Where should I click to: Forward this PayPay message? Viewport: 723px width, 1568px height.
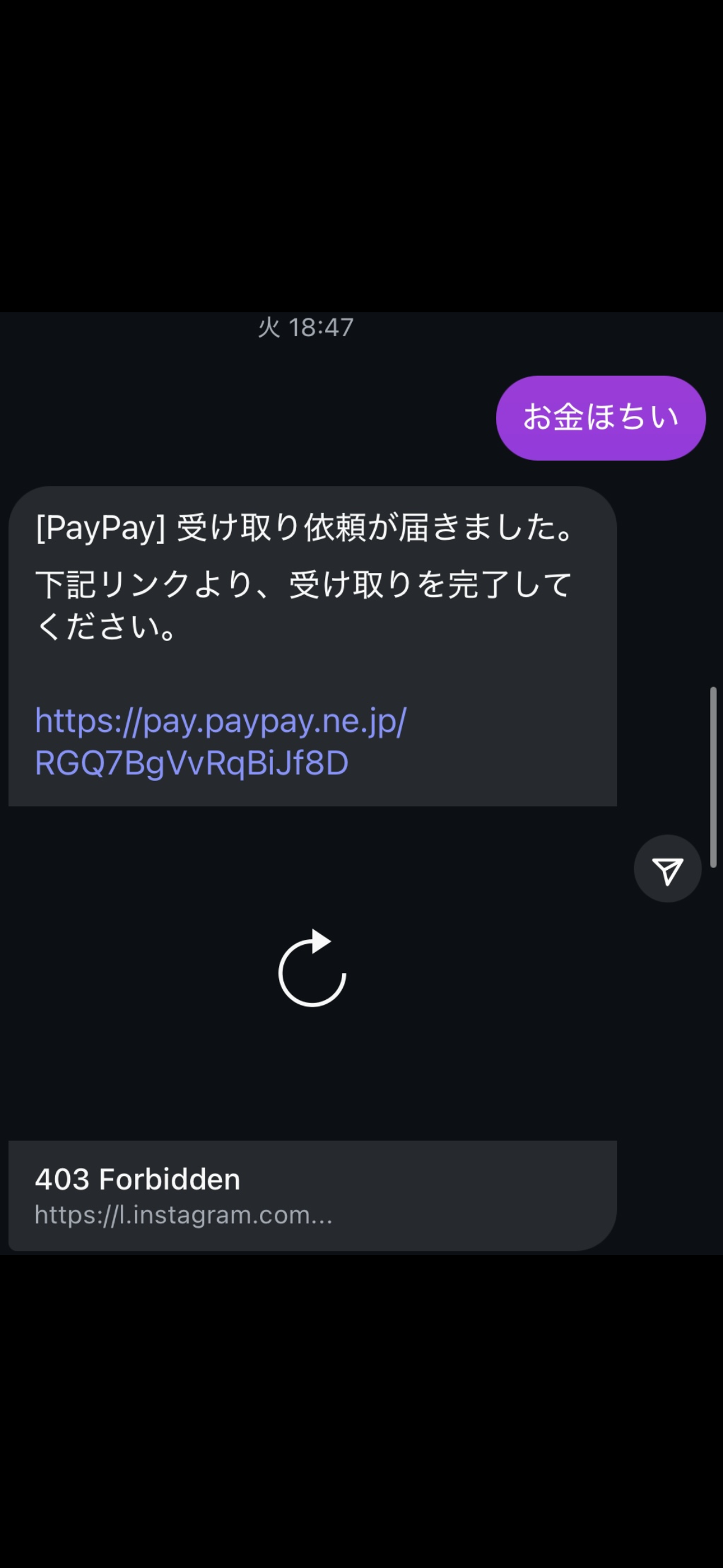click(667, 869)
